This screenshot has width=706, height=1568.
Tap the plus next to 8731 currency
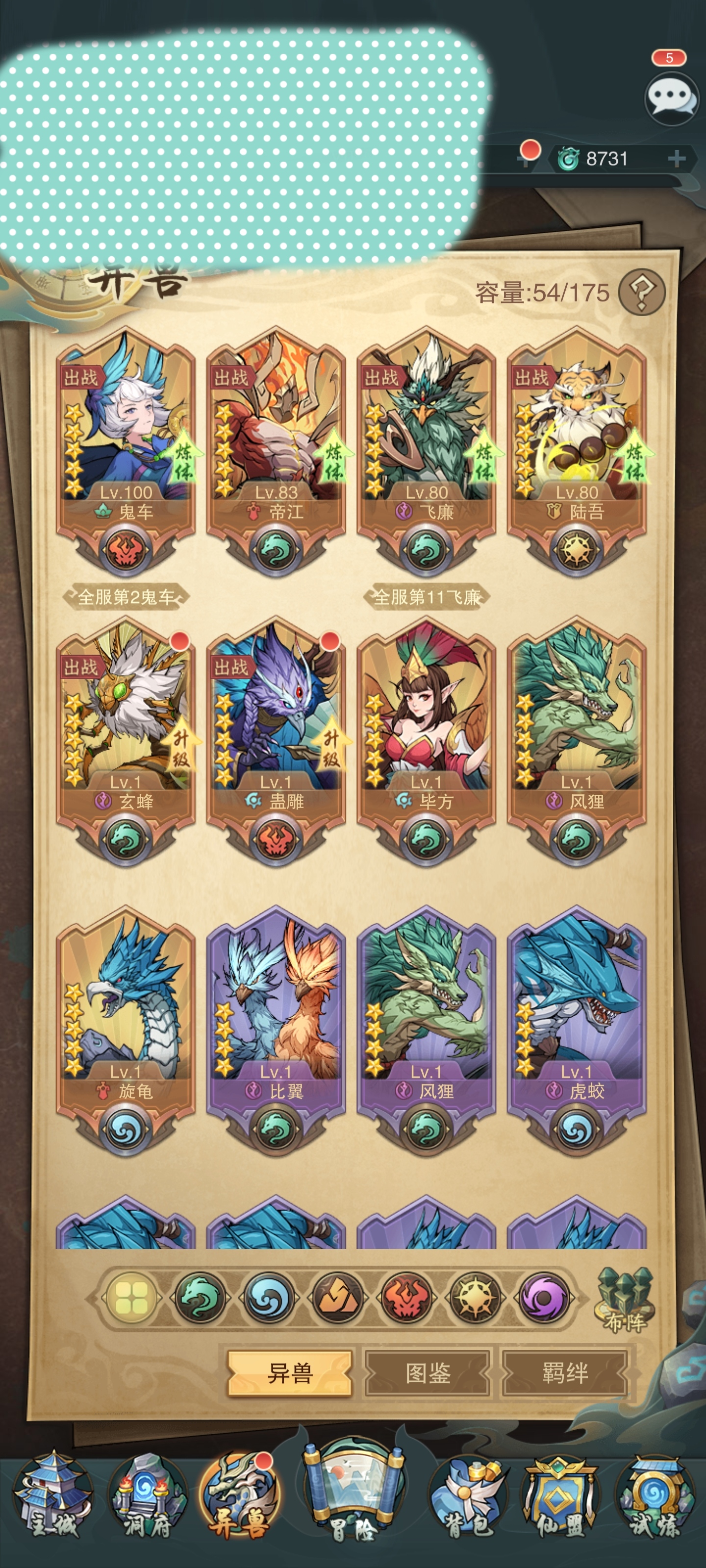coord(676,159)
